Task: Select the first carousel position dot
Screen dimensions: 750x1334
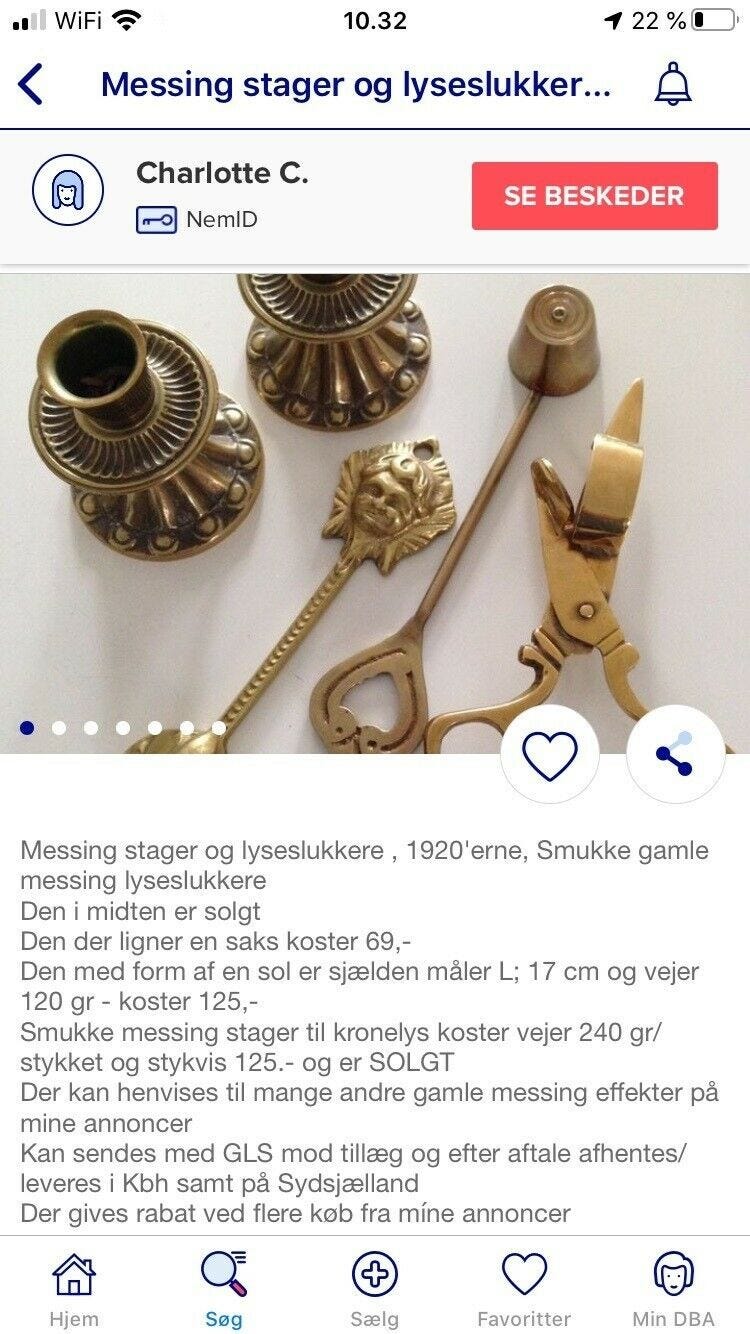Action: (x=25, y=729)
